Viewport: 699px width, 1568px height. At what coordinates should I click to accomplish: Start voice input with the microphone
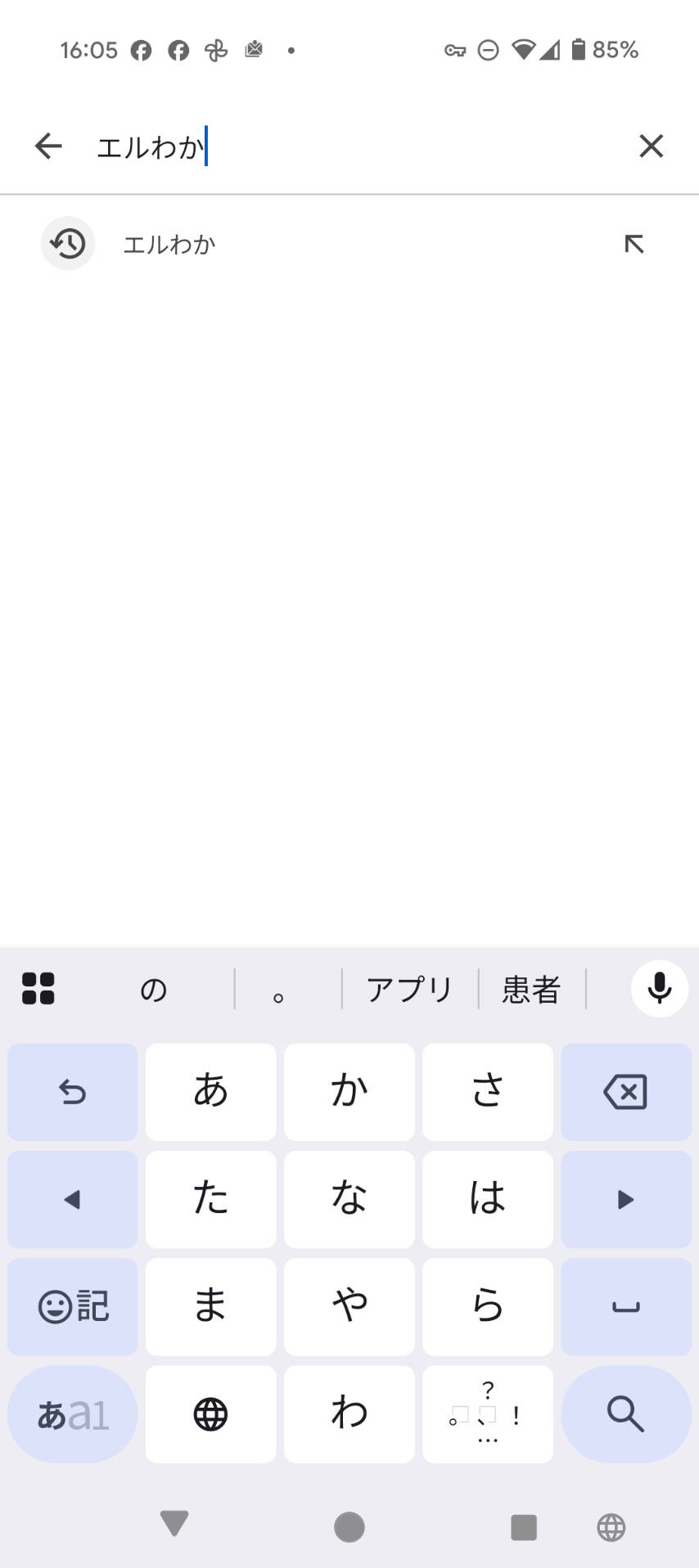coord(660,988)
